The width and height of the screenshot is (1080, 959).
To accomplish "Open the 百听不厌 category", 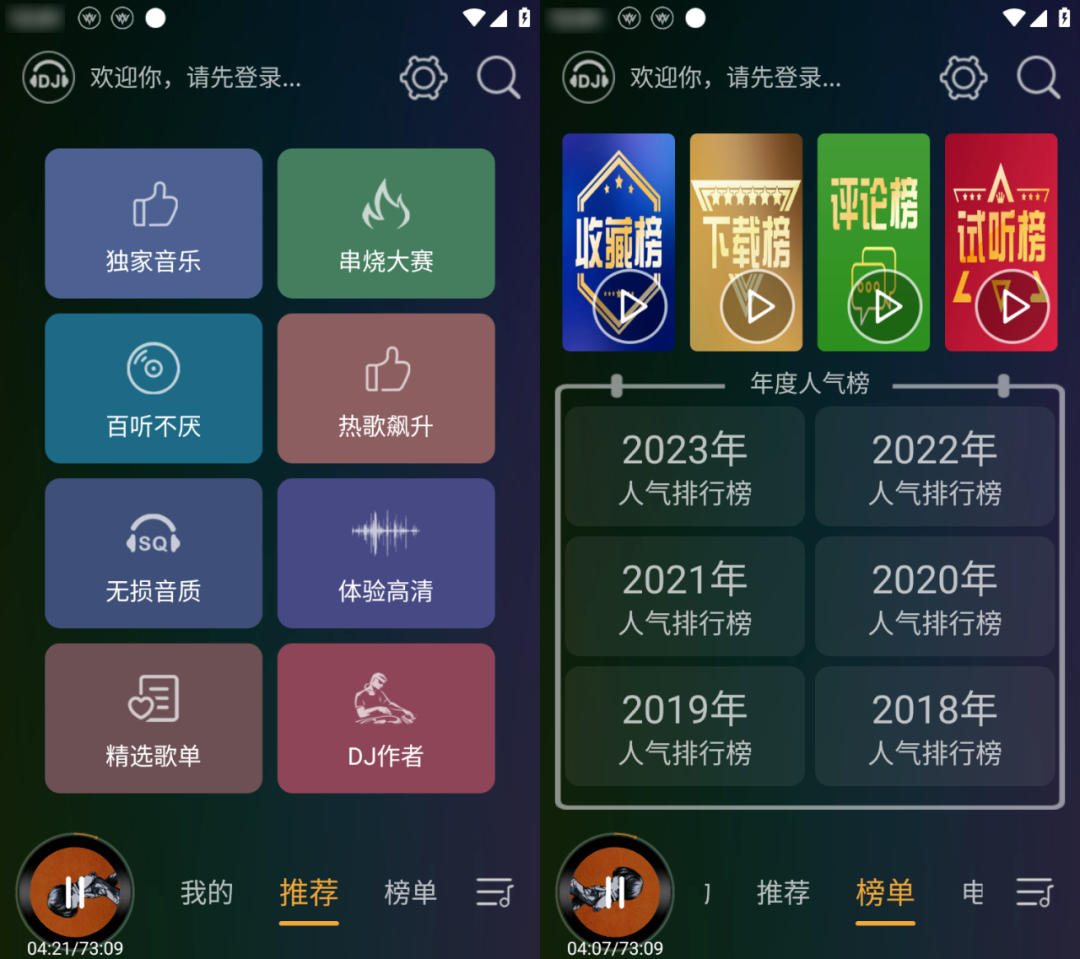I will tap(153, 388).
